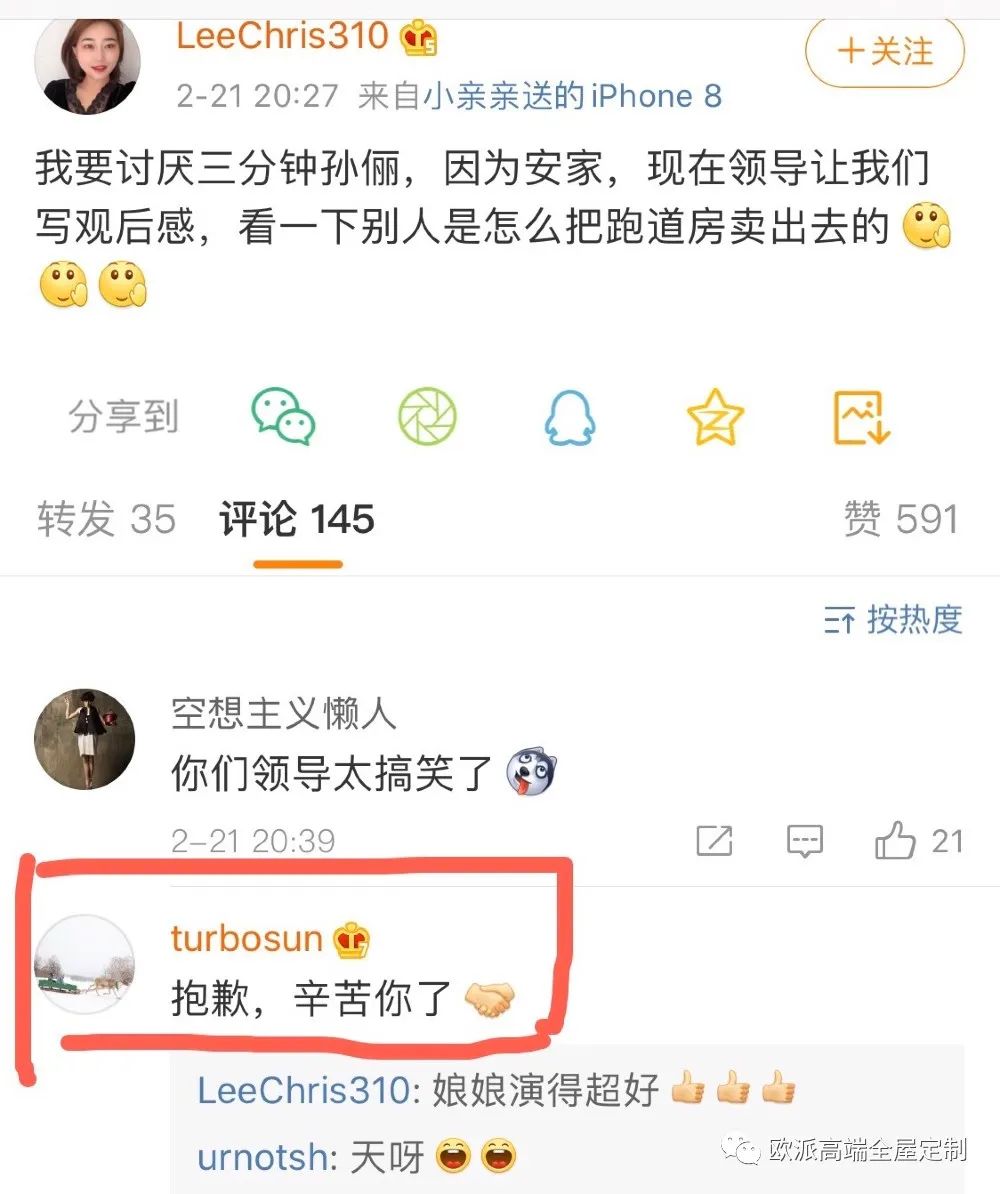Screen dimensions: 1000x1194
Task: Open LeeChris310 in the reply thread
Action: 302,1089
